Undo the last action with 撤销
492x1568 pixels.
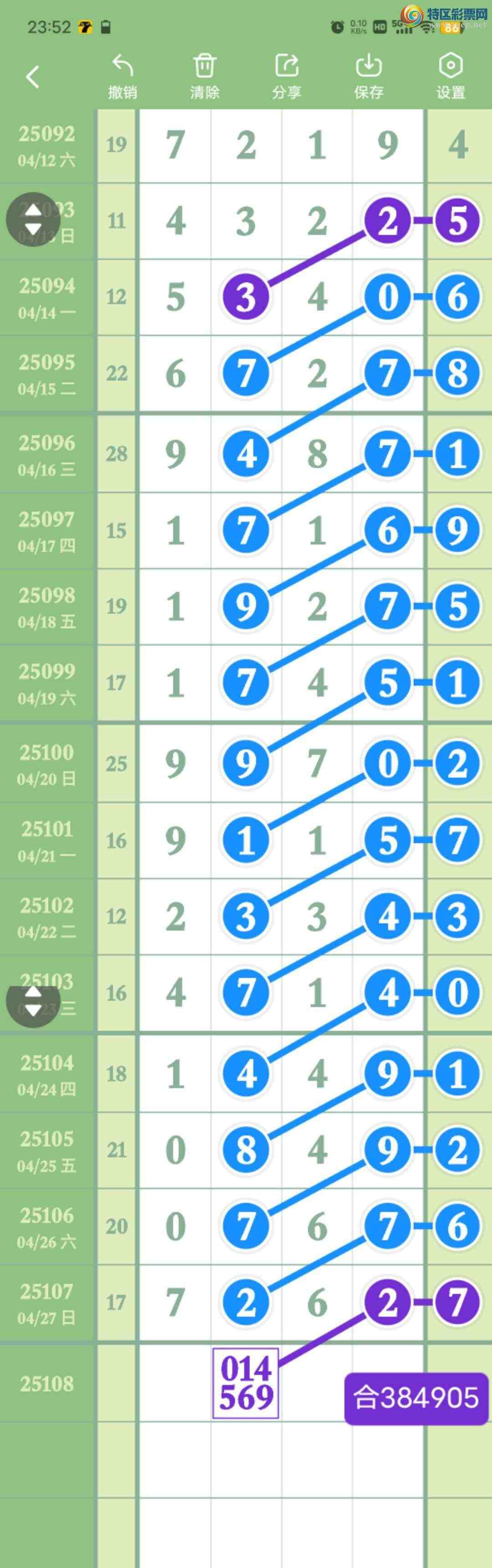tap(123, 76)
